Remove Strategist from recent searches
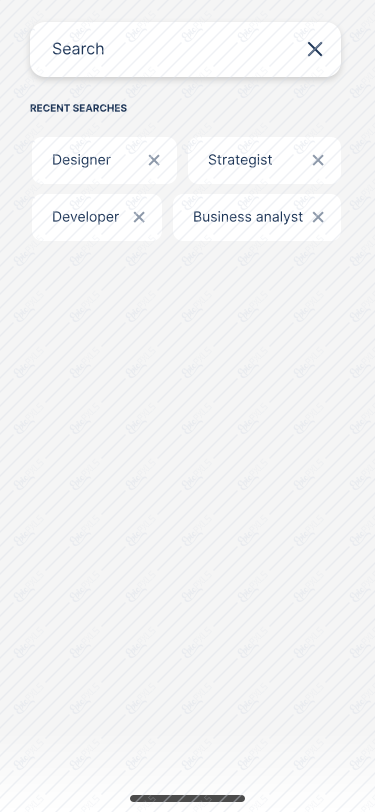Viewport: 375px width, 812px height. point(318,160)
